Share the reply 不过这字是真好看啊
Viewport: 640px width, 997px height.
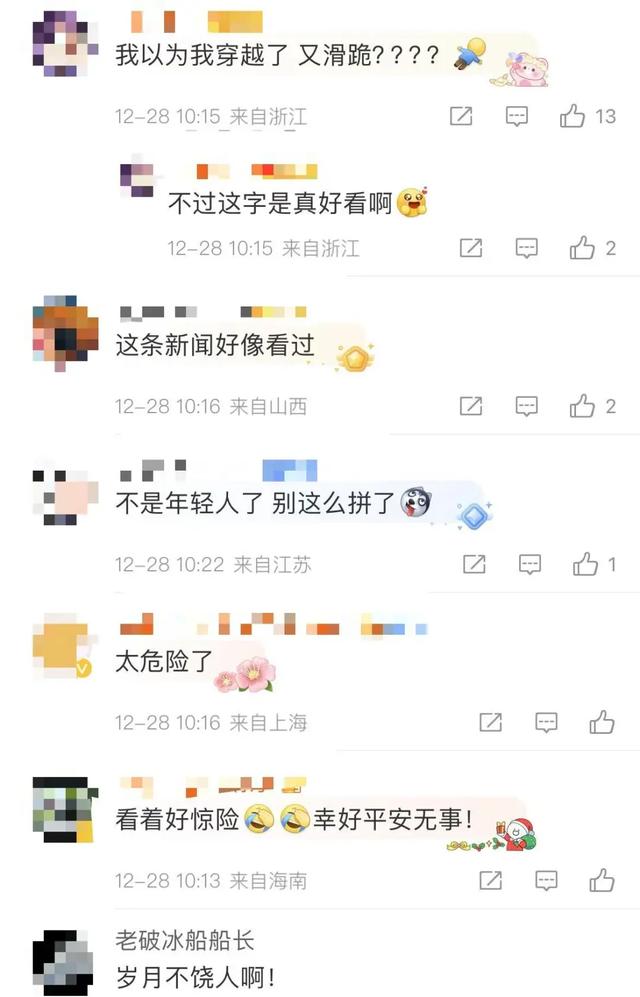[471, 247]
